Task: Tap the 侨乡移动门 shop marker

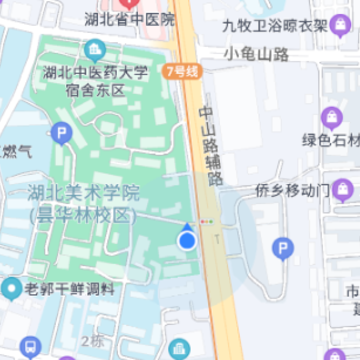Action: tap(343, 190)
